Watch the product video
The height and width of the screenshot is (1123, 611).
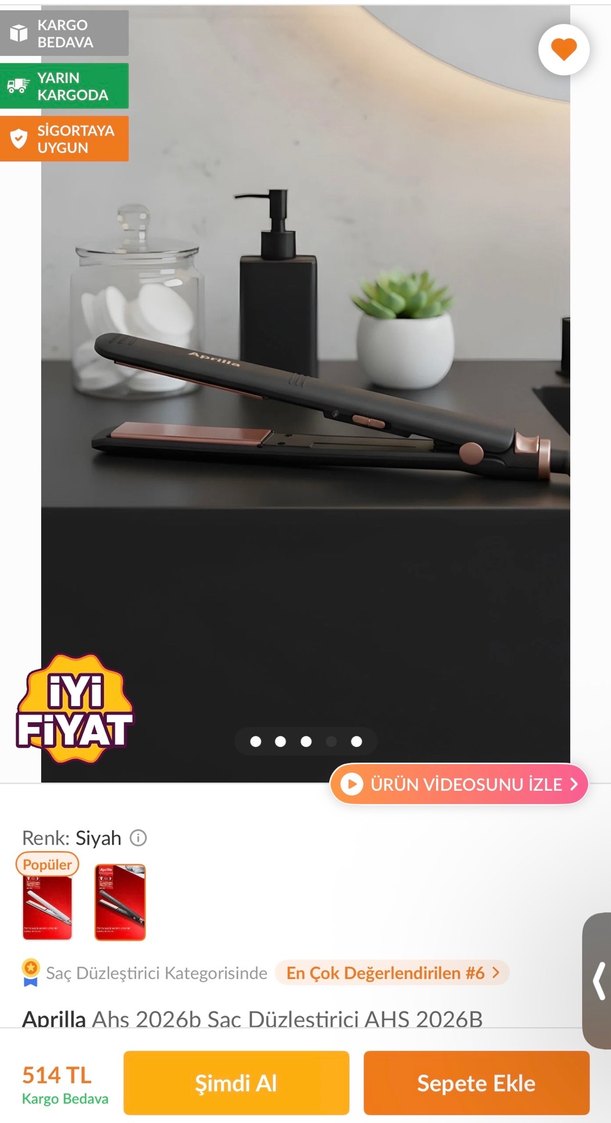click(459, 784)
